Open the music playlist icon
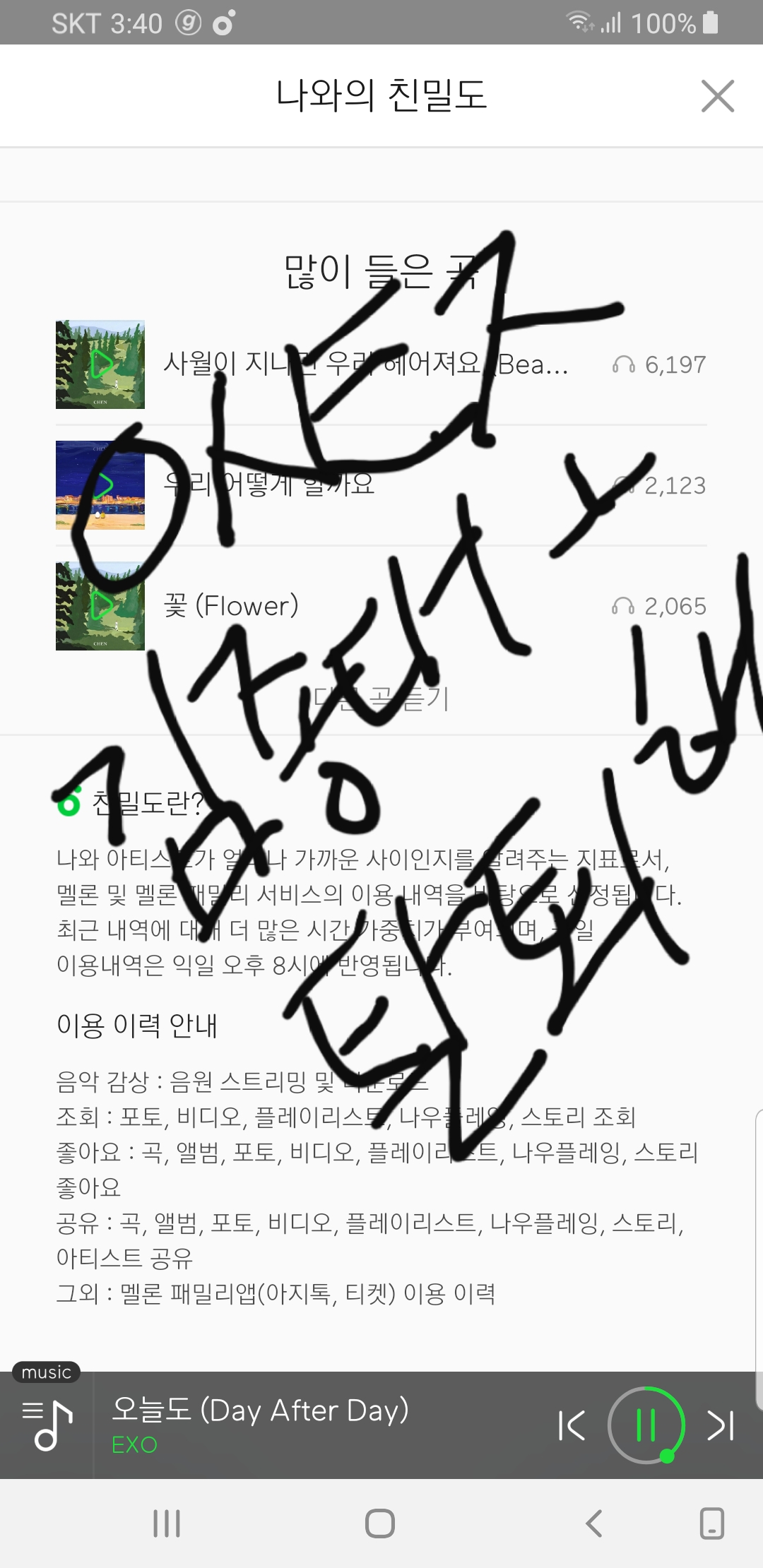763x1568 pixels. (x=47, y=1425)
